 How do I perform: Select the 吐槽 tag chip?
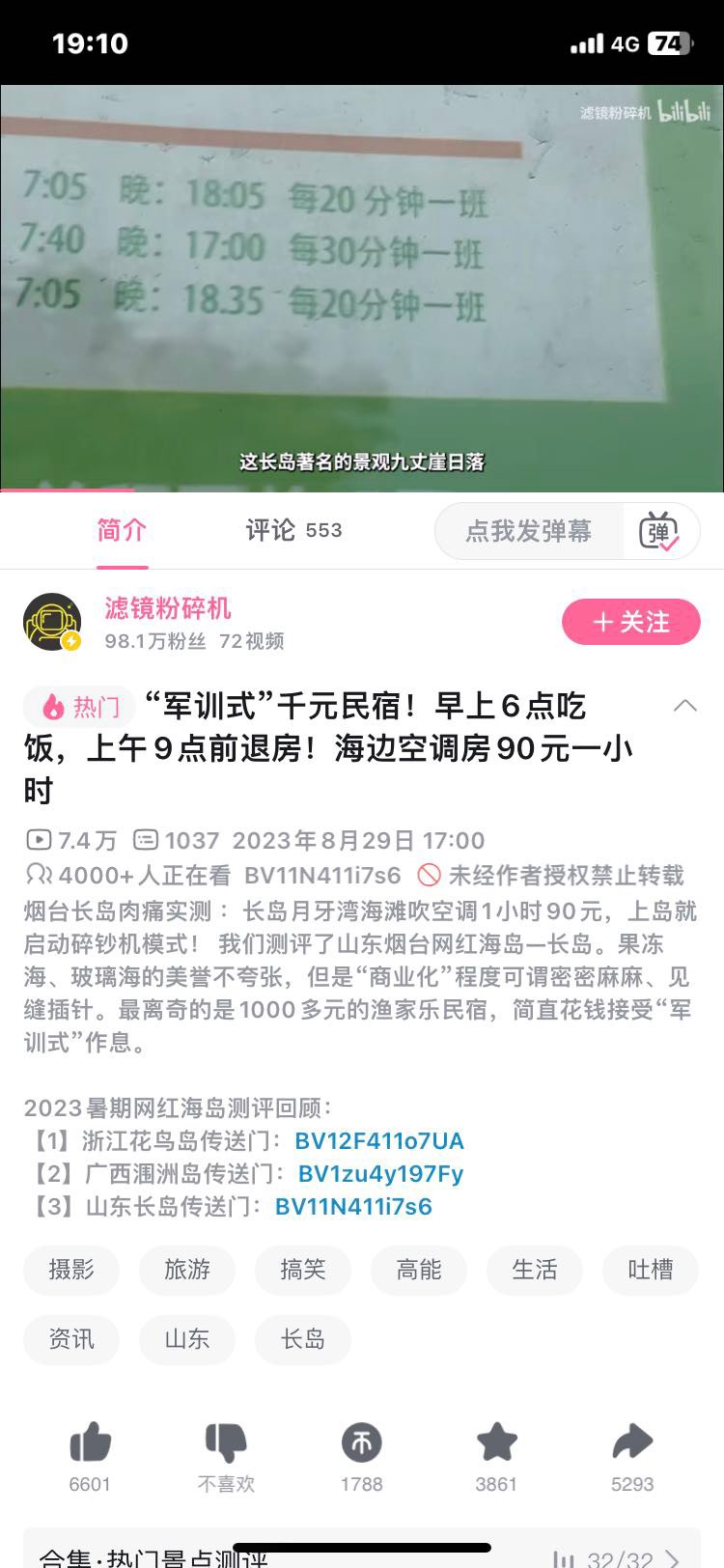pyautogui.click(x=650, y=1270)
